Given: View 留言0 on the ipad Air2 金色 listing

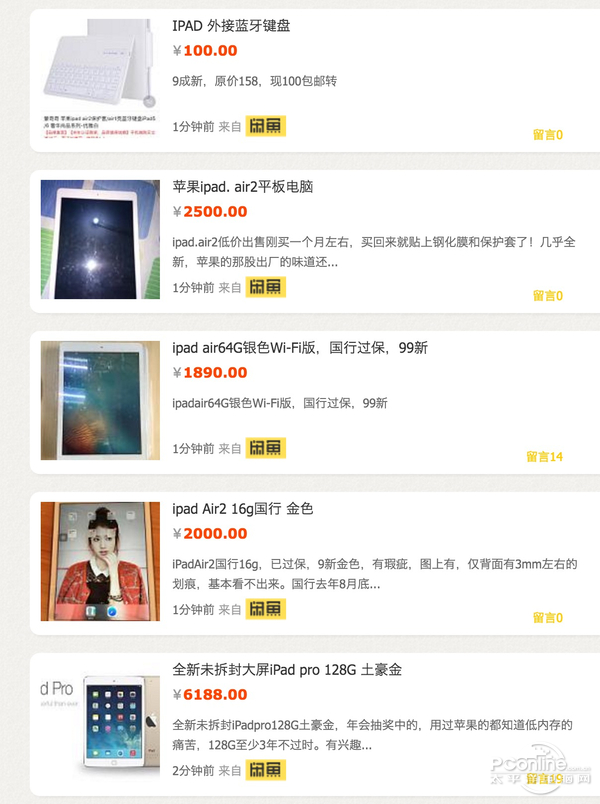Looking at the screenshot, I should click(x=548, y=617).
